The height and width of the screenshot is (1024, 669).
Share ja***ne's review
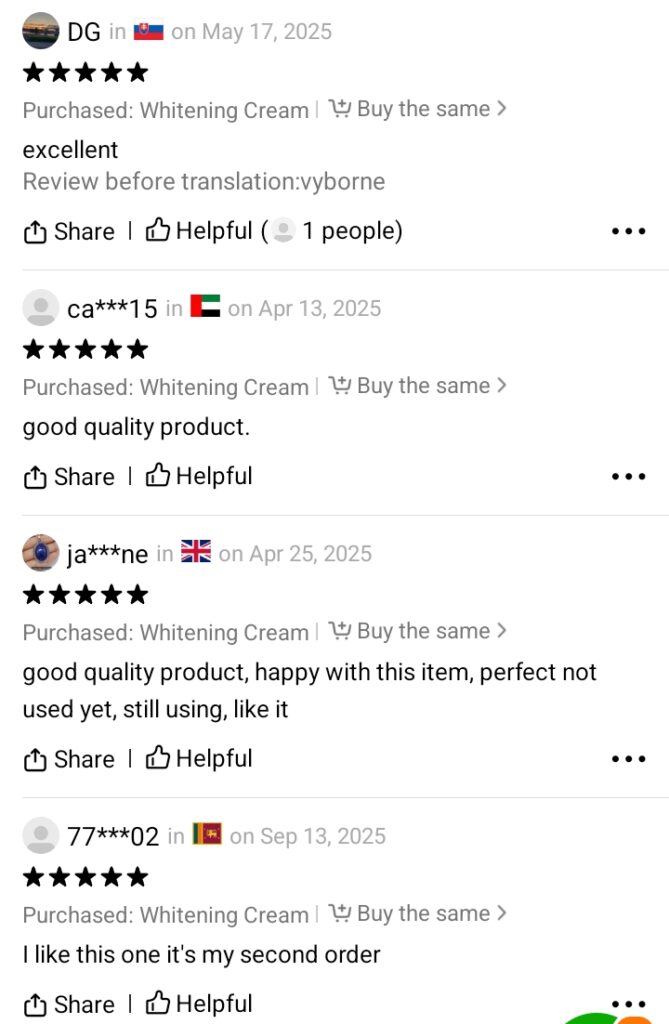pos(69,759)
